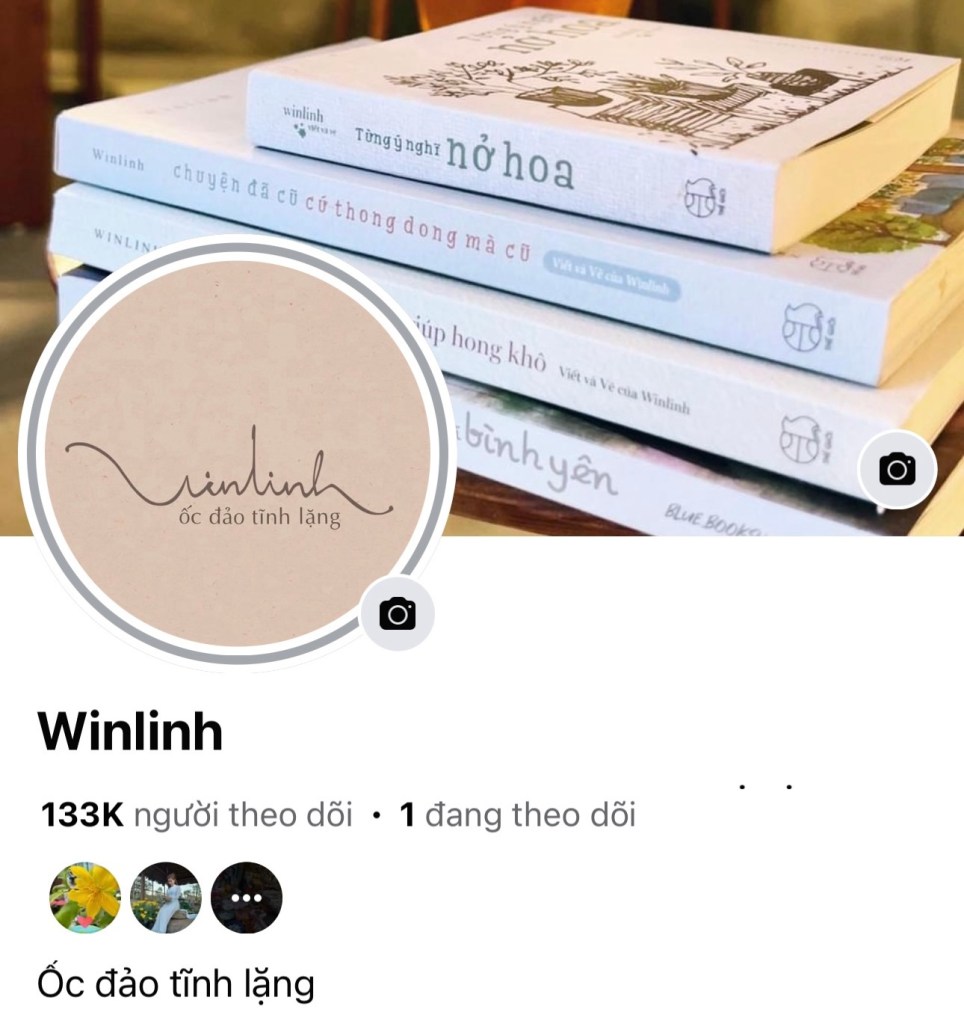Show more followers via three-dots avatar

tap(246, 898)
